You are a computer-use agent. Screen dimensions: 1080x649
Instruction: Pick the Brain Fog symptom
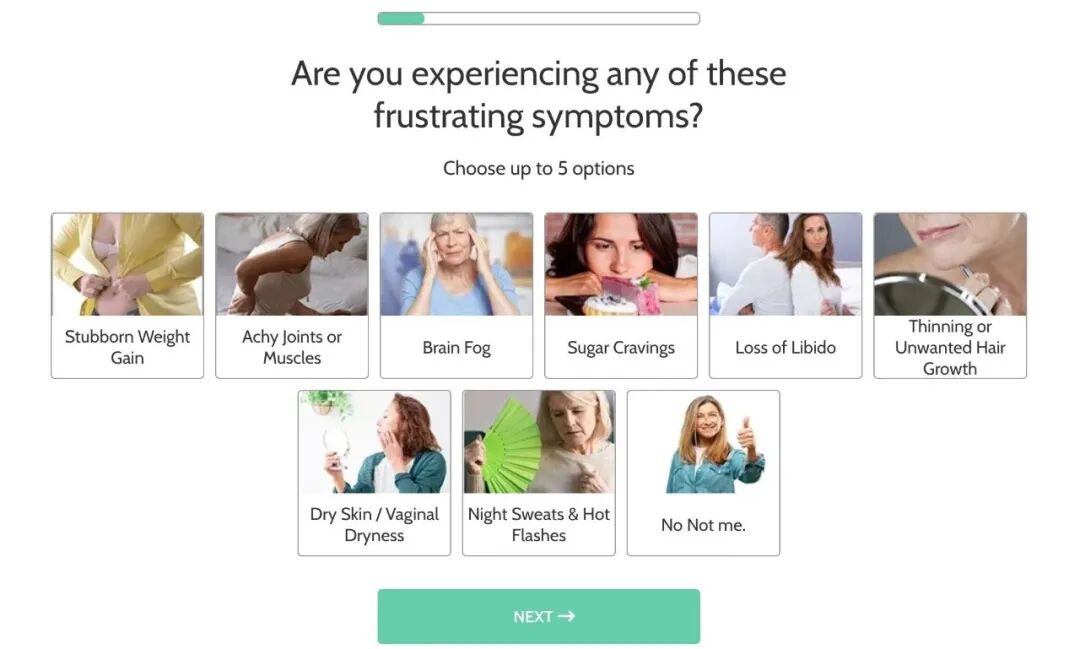[456, 295]
